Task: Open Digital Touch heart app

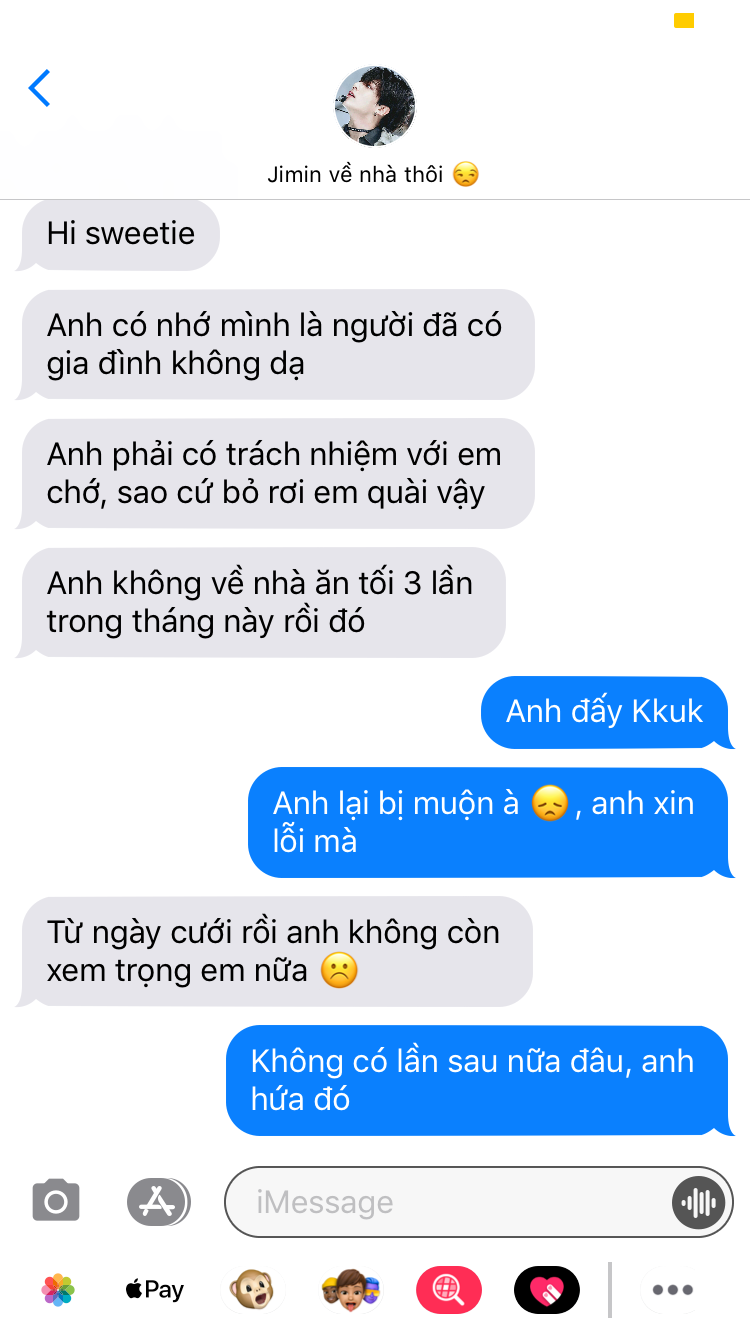Action: coord(546,1290)
